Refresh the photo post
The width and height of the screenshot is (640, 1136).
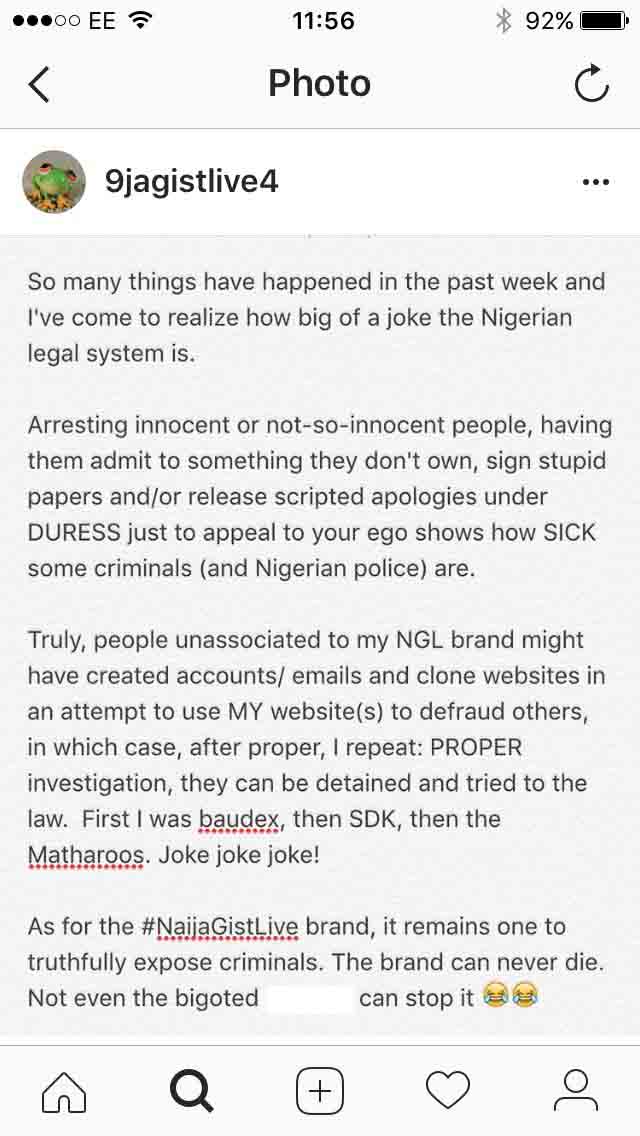pos(592,84)
